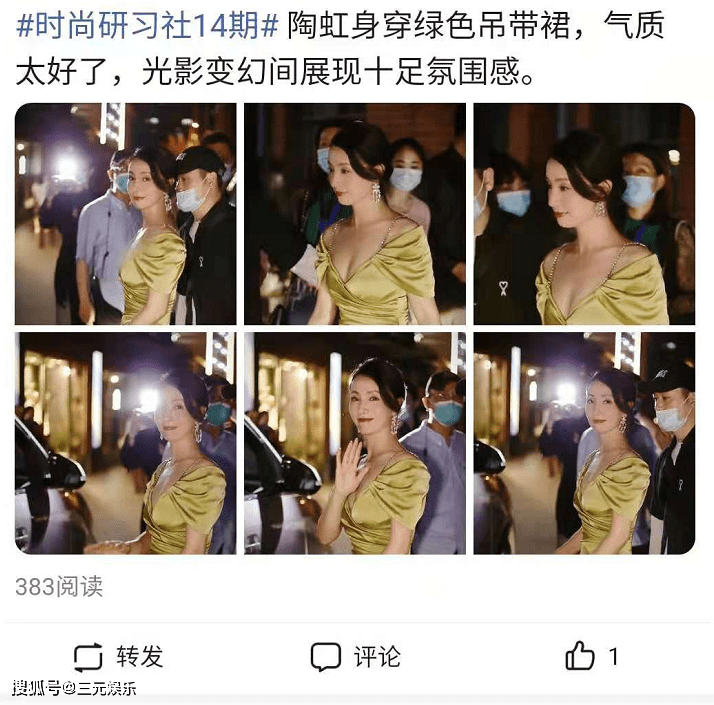Open the 评论 comment section
714x705 pixels.
click(355, 657)
